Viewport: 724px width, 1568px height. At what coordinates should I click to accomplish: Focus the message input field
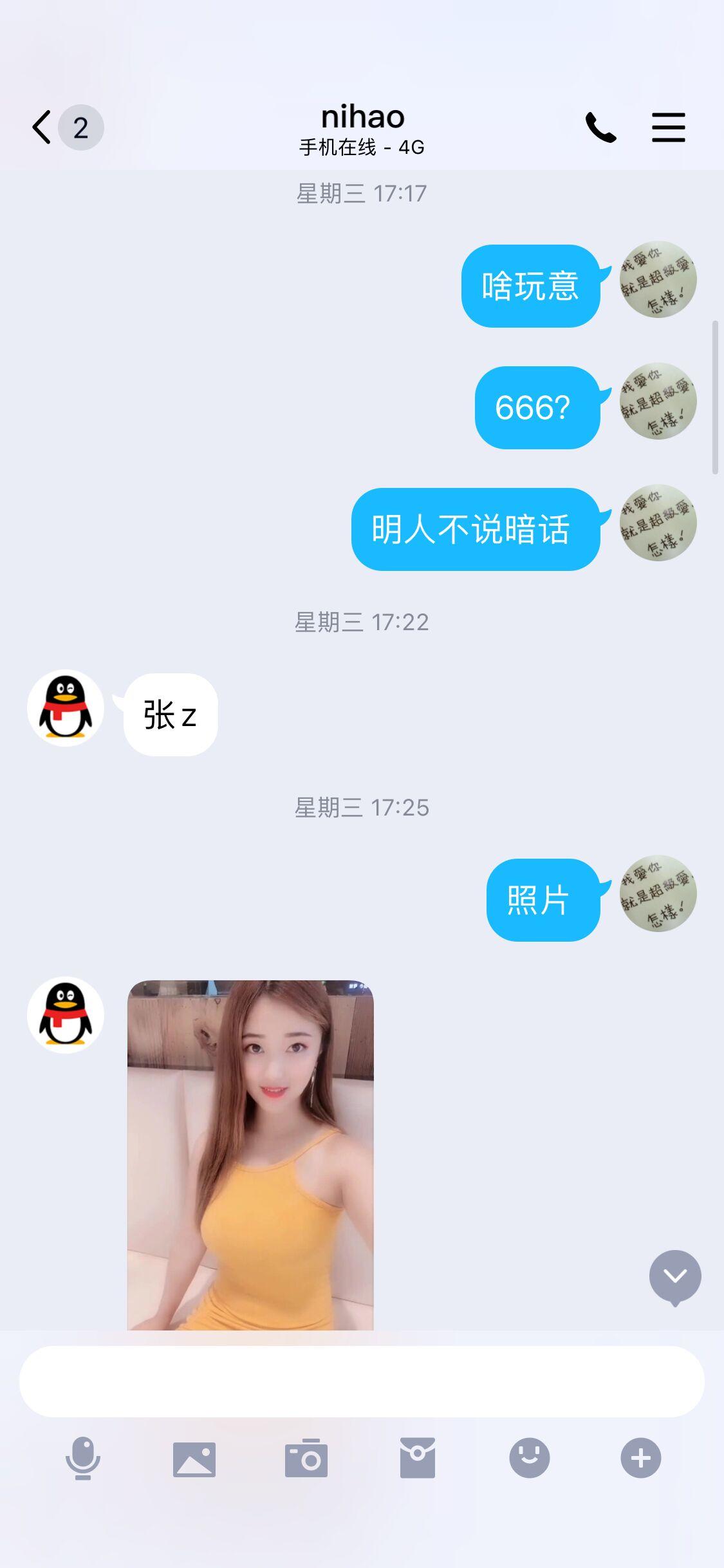point(362,1381)
